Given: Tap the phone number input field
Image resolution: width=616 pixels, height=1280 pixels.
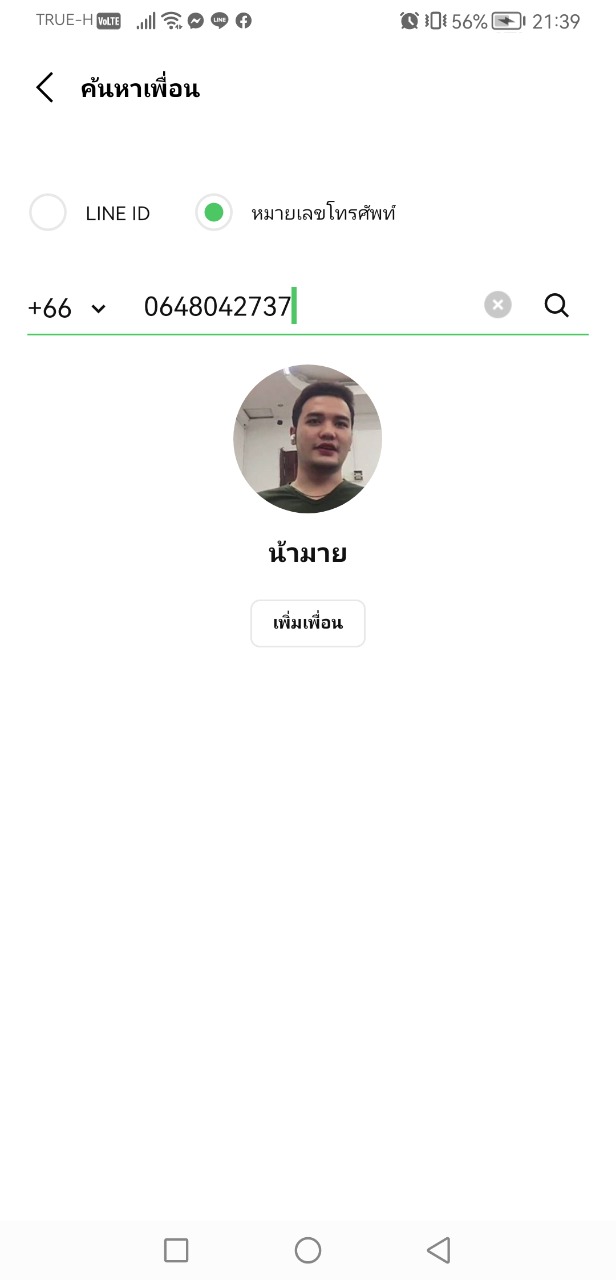Looking at the screenshot, I should coord(300,307).
